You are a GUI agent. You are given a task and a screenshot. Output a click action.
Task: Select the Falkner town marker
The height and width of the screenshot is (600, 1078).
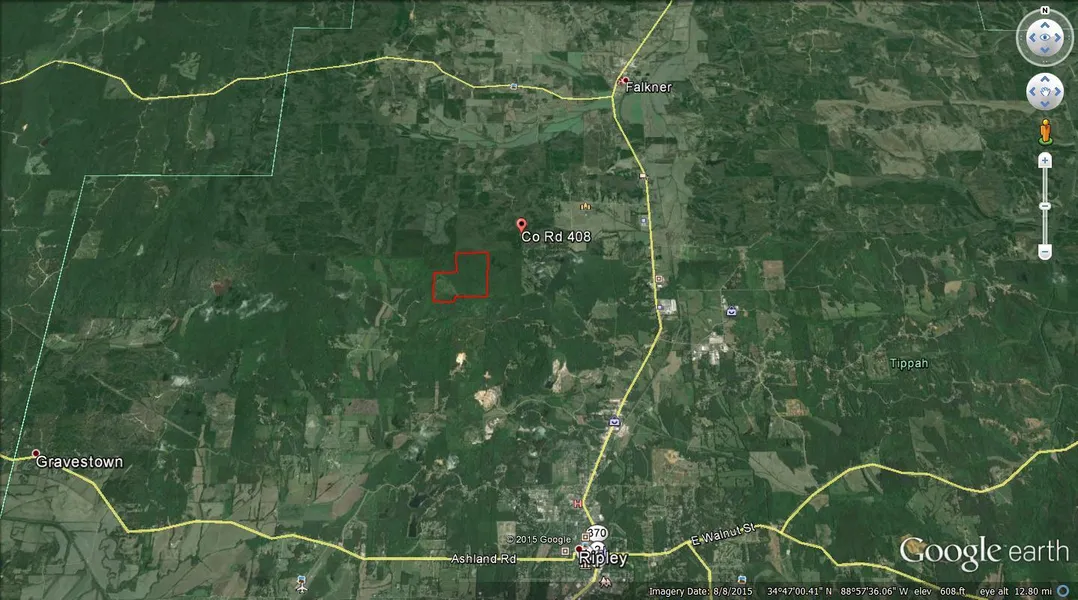coord(625,81)
